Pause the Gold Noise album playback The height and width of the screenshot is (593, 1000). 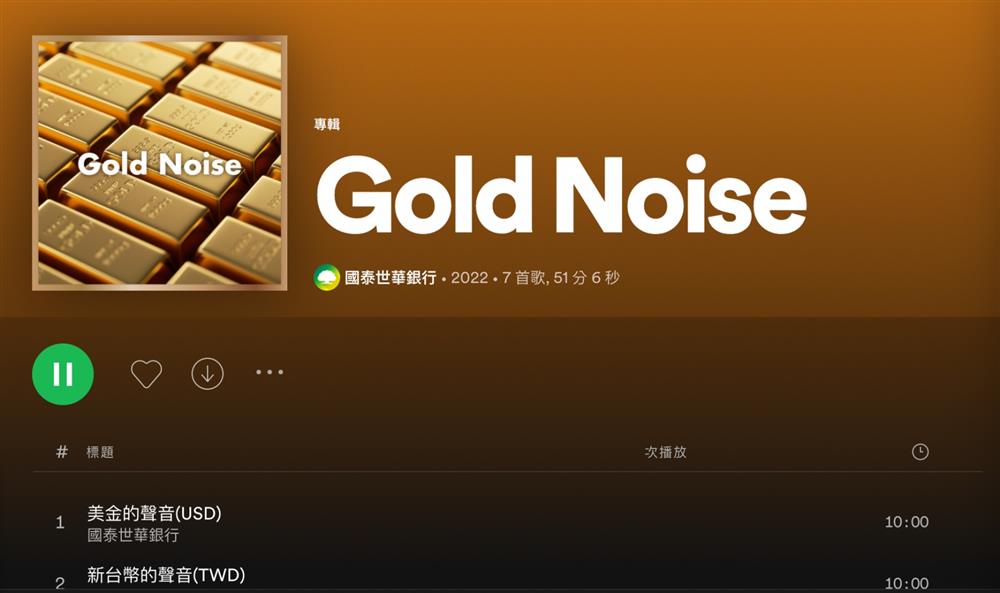pyautogui.click(x=63, y=374)
